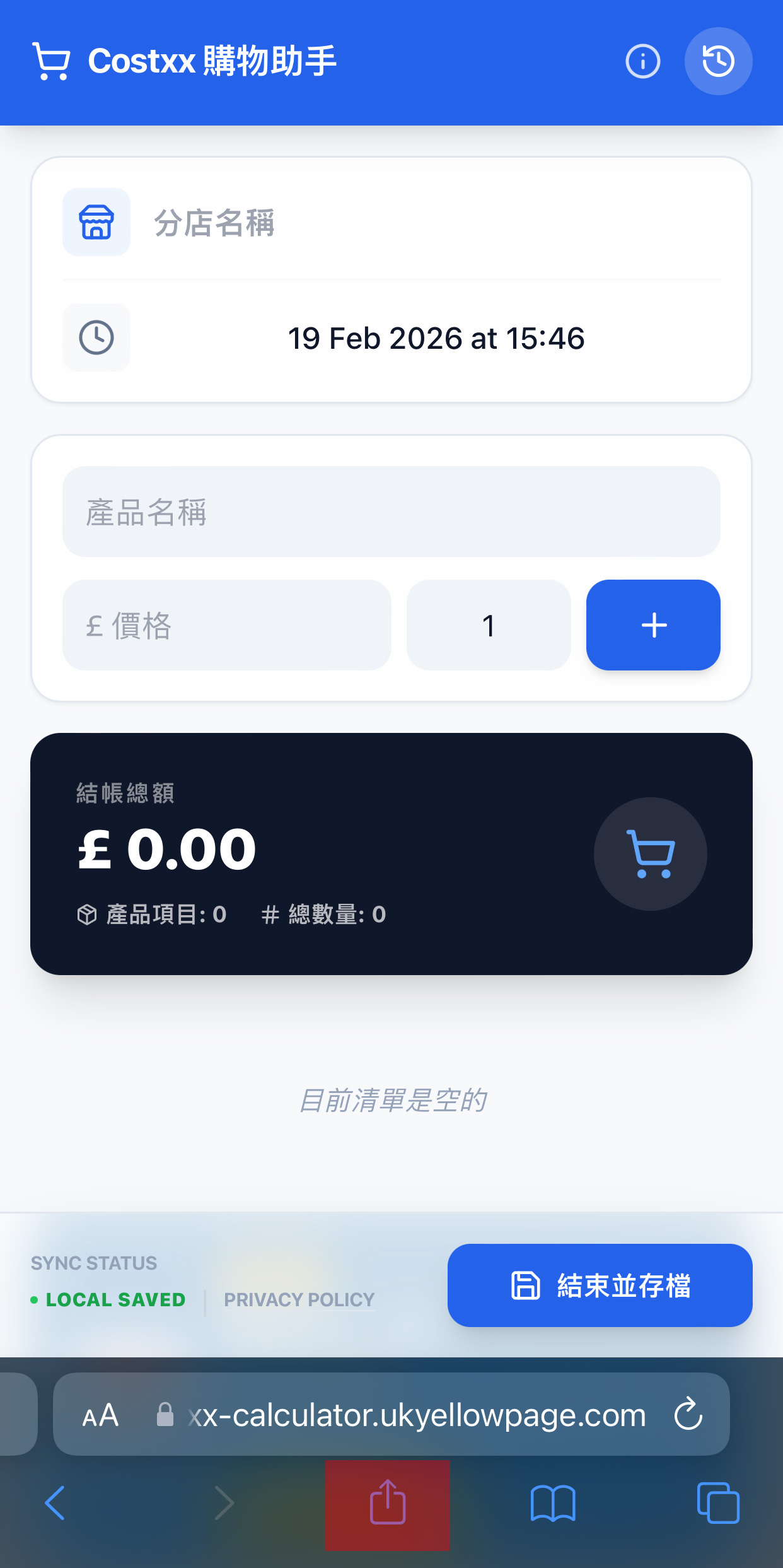Open shopping history

click(x=718, y=62)
